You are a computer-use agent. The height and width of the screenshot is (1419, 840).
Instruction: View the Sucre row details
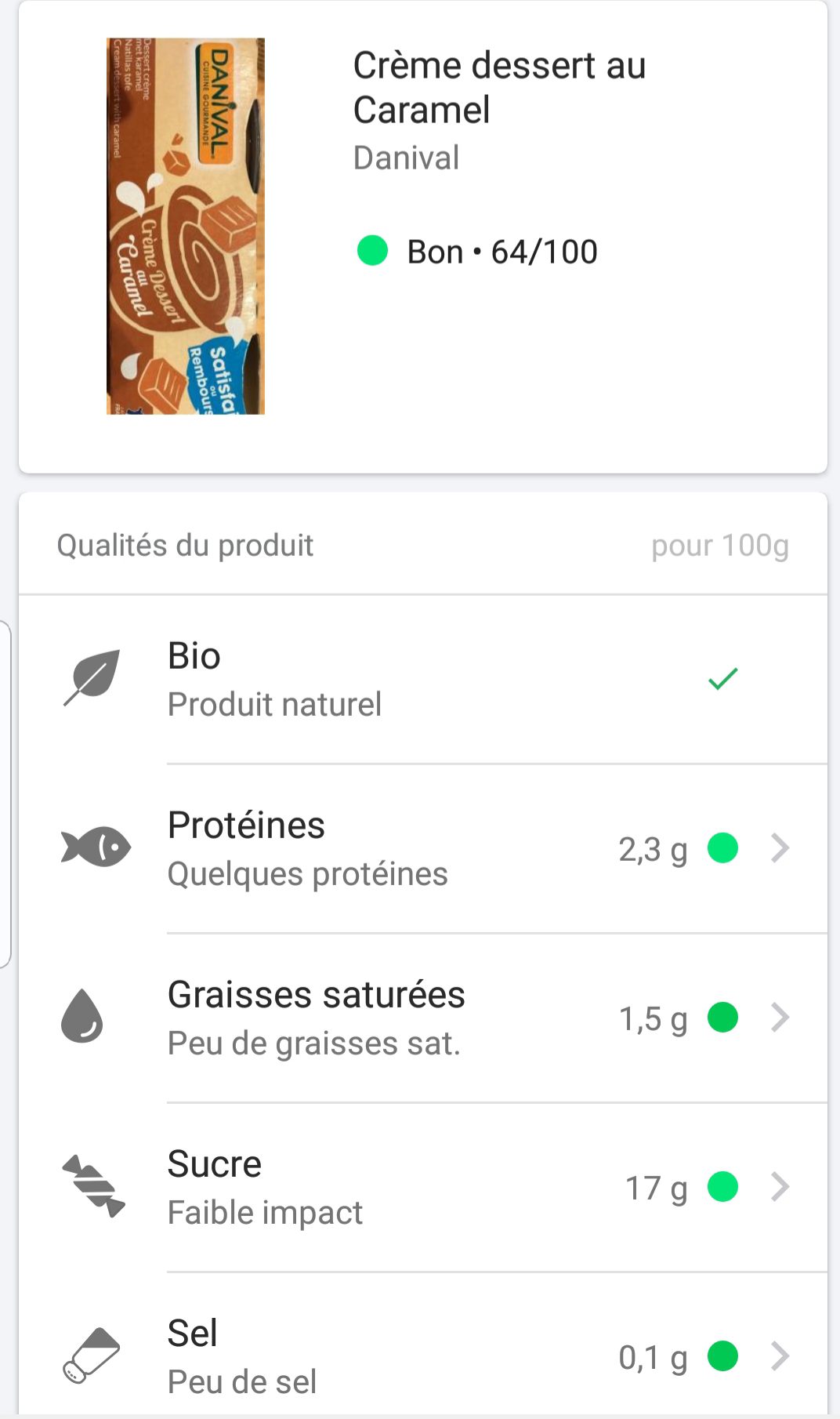423,1188
